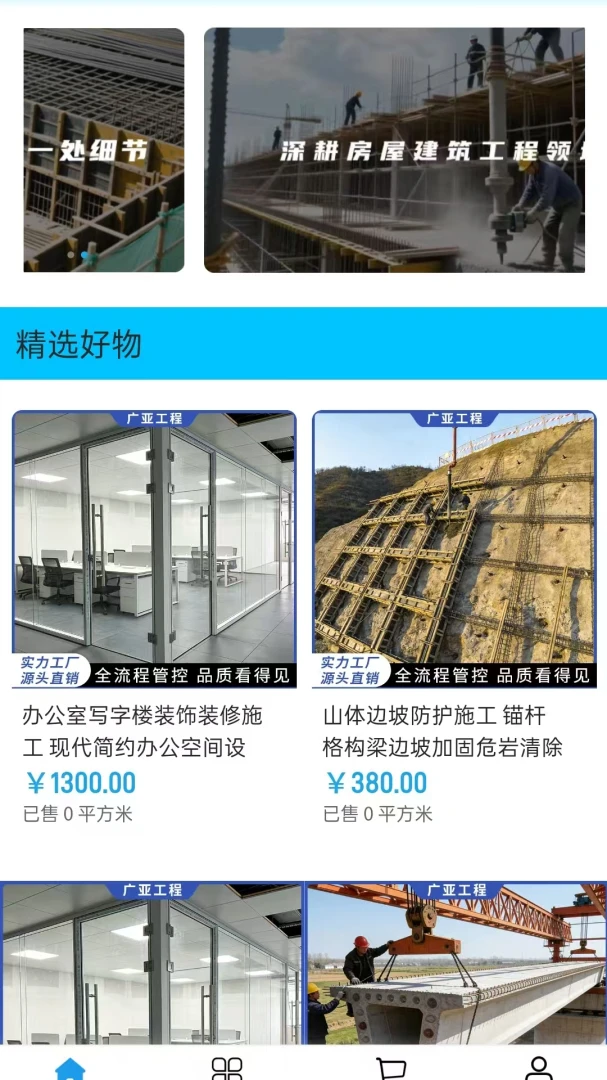The width and height of the screenshot is (607, 1080).
Task: Open the bridge girder crane product card
Action: click(x=457, y=963)
